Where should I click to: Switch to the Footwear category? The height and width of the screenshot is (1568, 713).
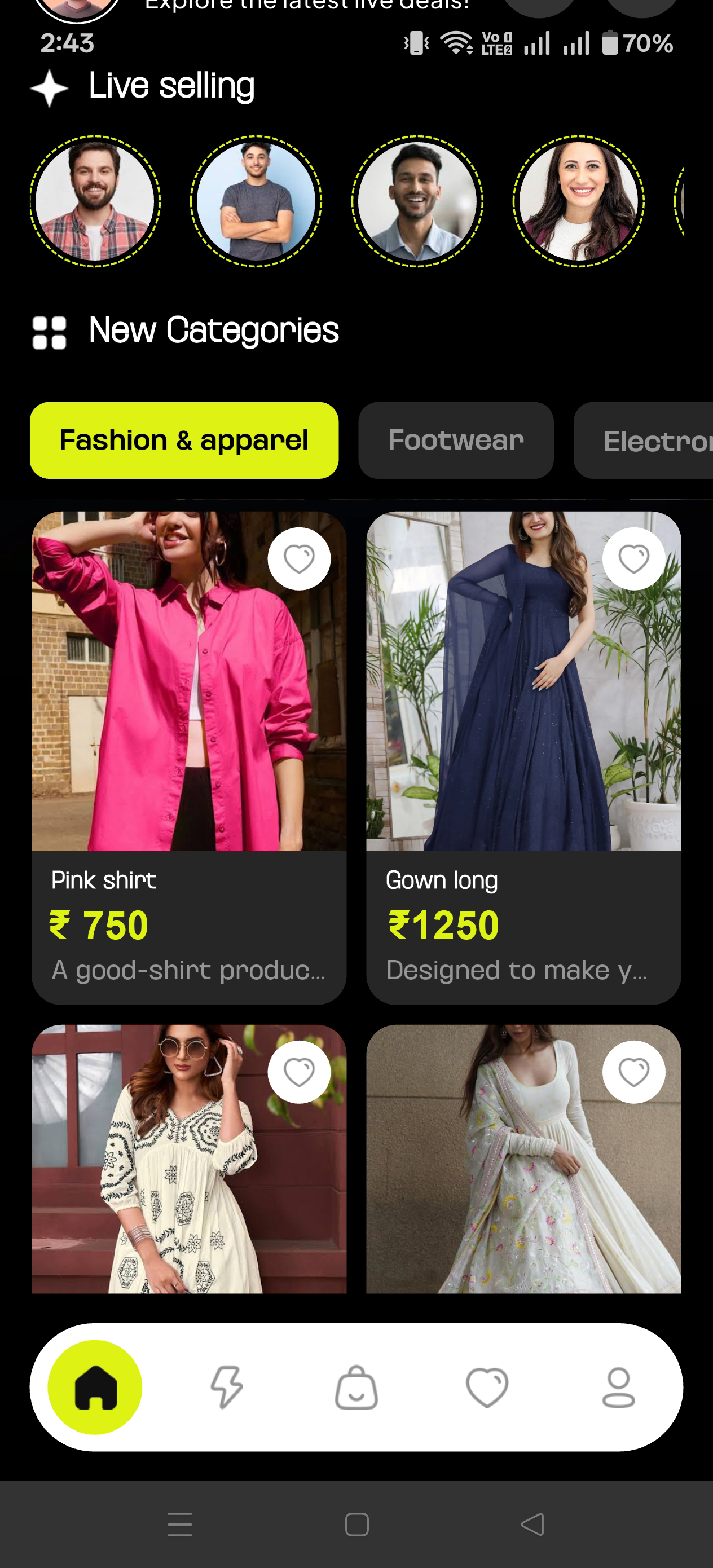point(455,440)
